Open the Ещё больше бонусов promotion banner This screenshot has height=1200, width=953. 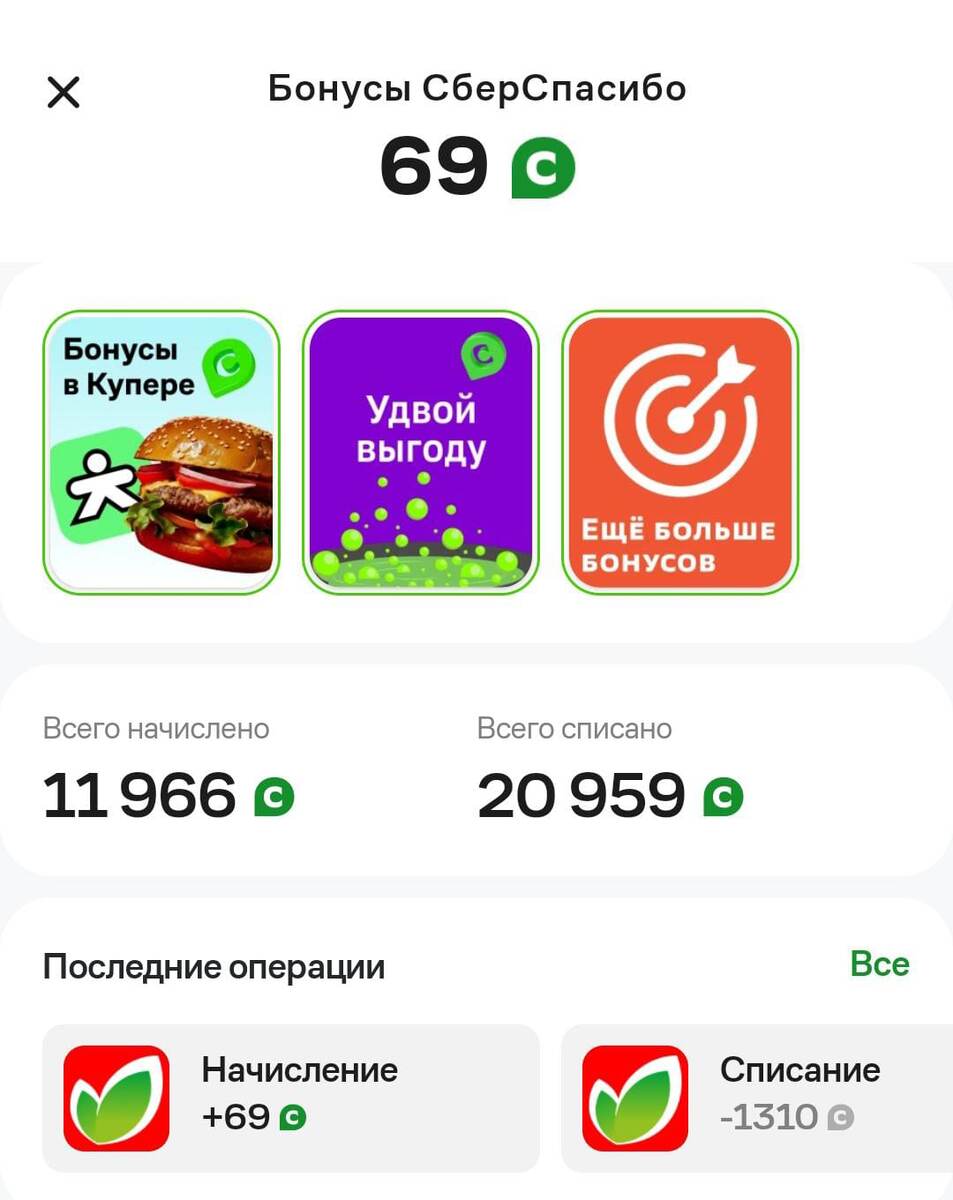pyautogui.click(x=680, y=451)
